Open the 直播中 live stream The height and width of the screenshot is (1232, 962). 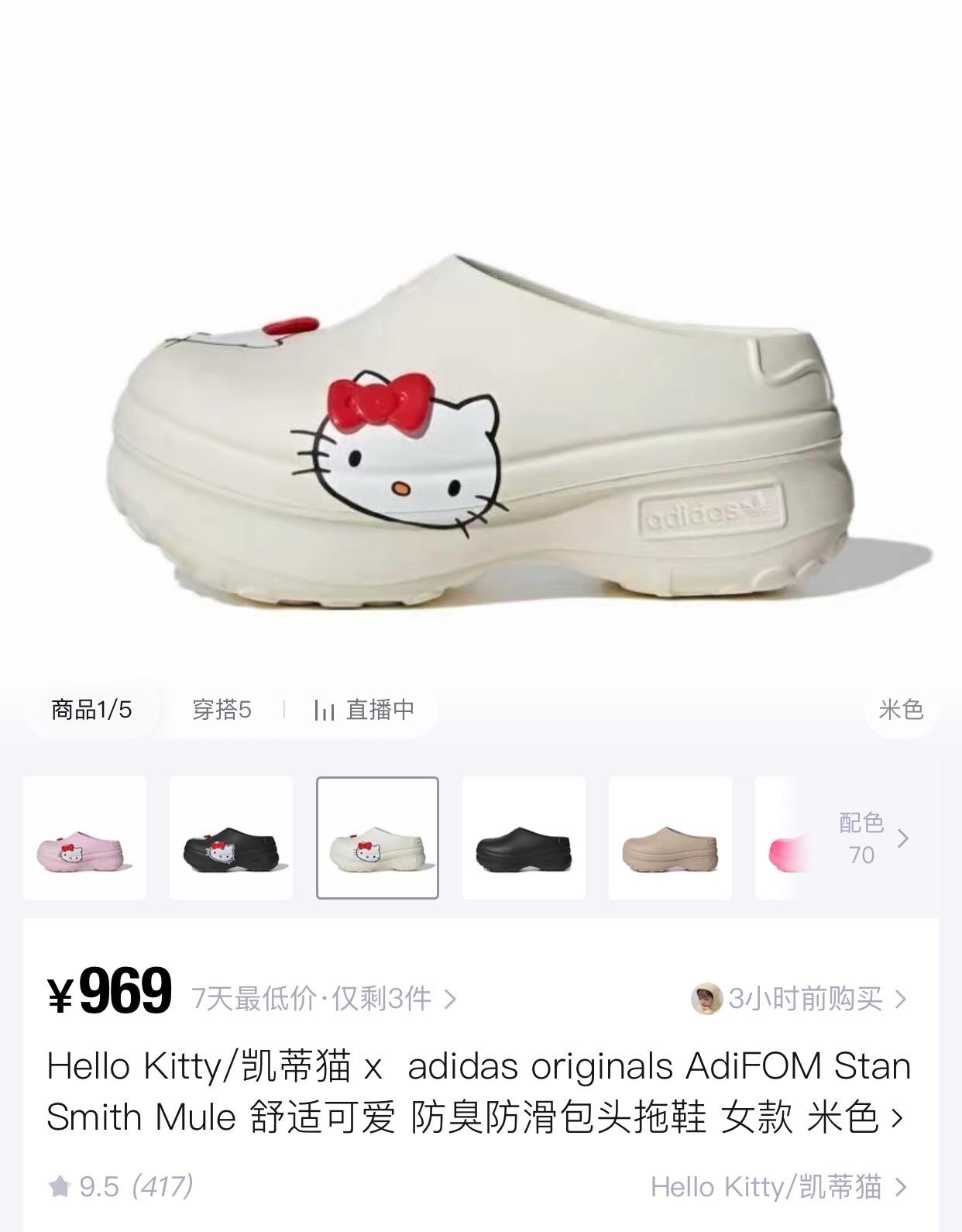[365, 709]
